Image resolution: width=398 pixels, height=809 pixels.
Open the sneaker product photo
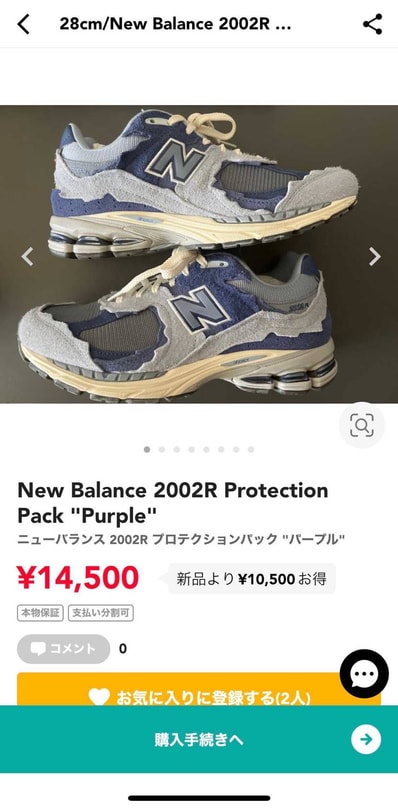[199, 254]
